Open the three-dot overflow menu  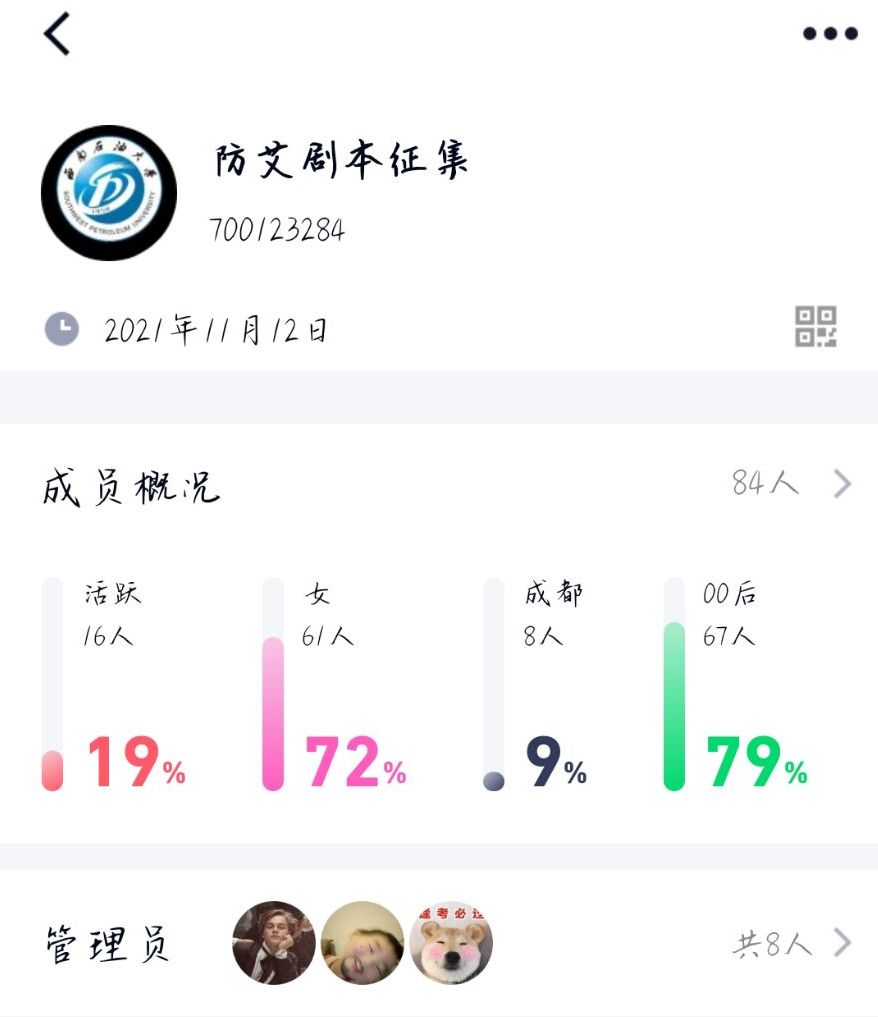(x=830, y=34)
